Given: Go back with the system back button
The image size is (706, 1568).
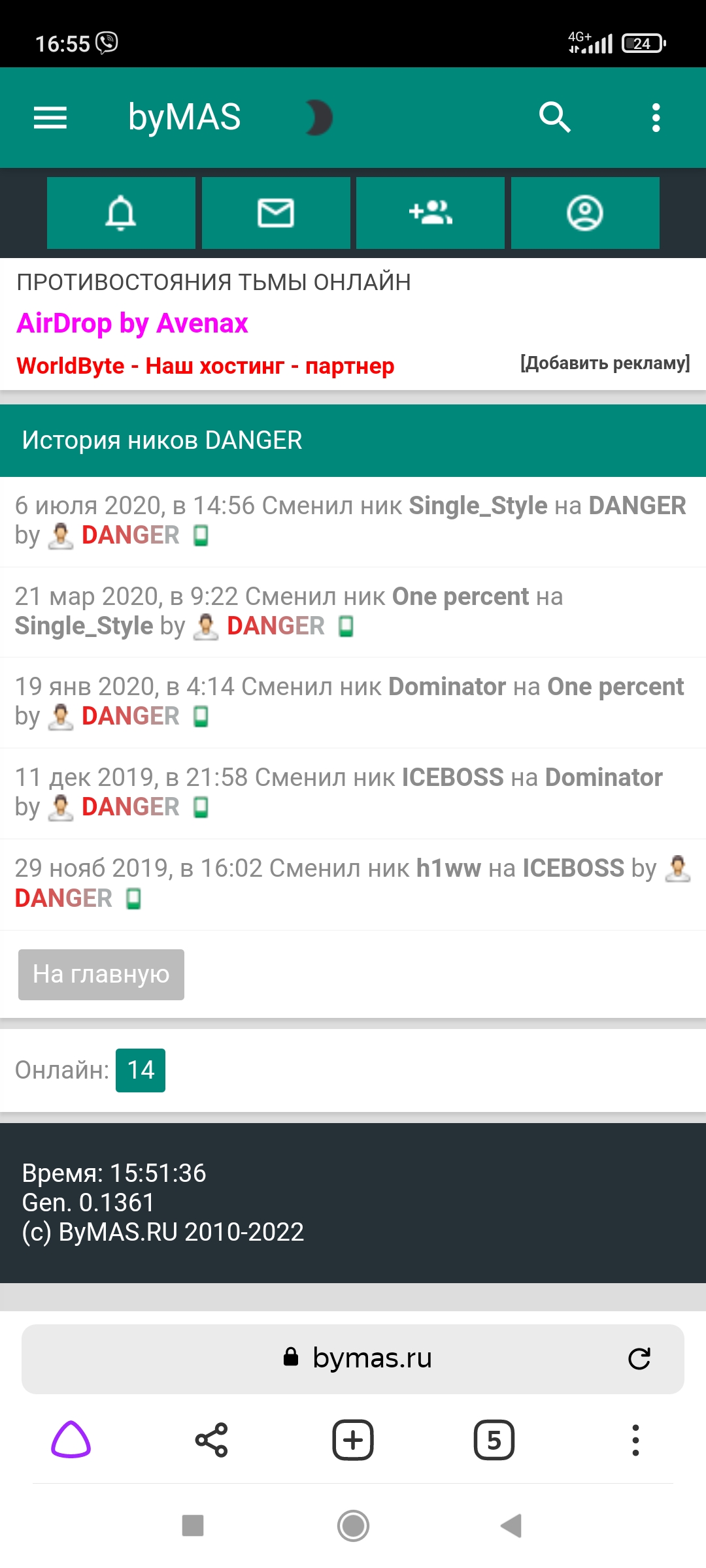Looking at the screenshot, I should click(511, 1526).
